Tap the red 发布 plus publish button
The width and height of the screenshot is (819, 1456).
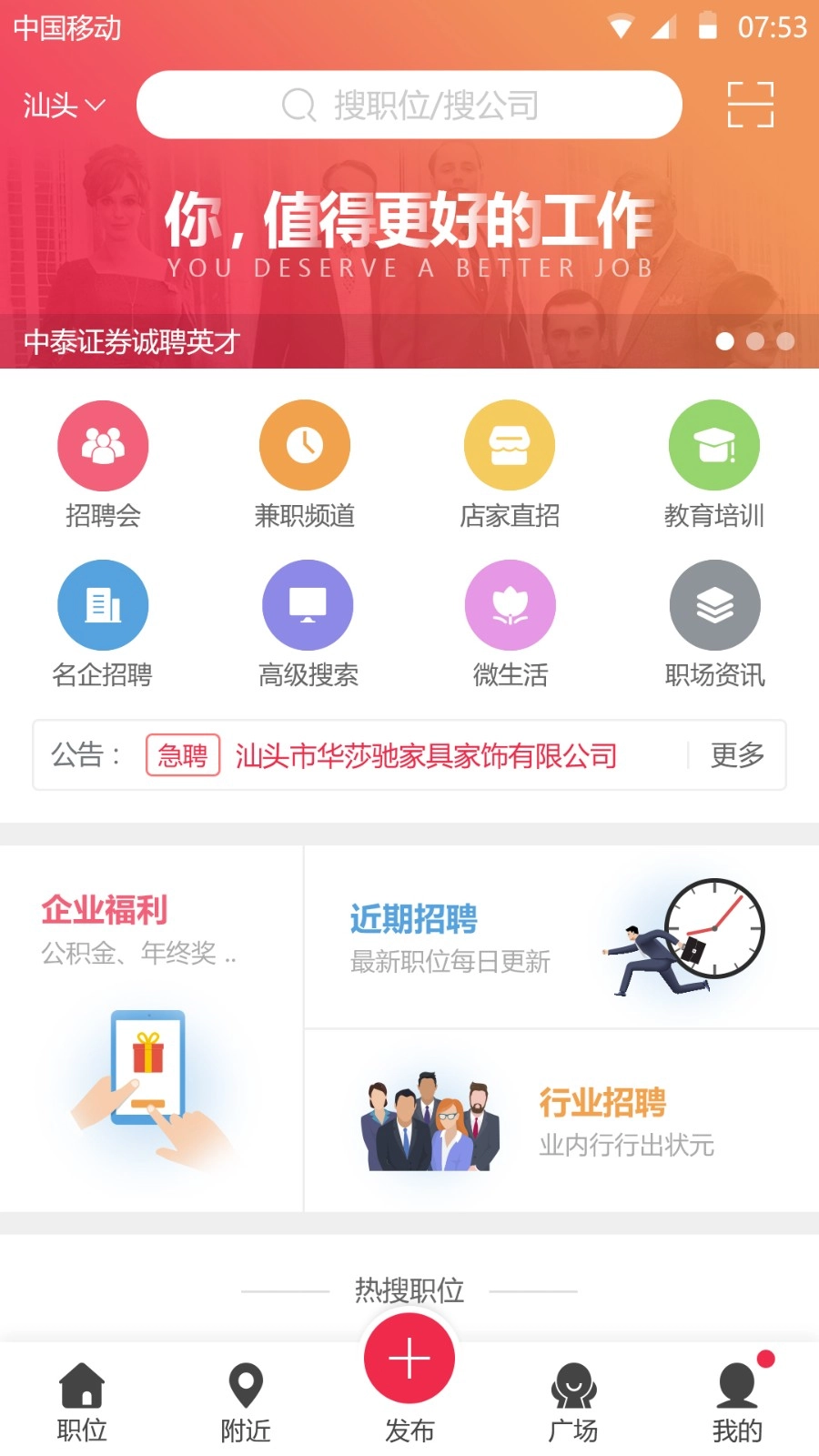coord(409,1357)
